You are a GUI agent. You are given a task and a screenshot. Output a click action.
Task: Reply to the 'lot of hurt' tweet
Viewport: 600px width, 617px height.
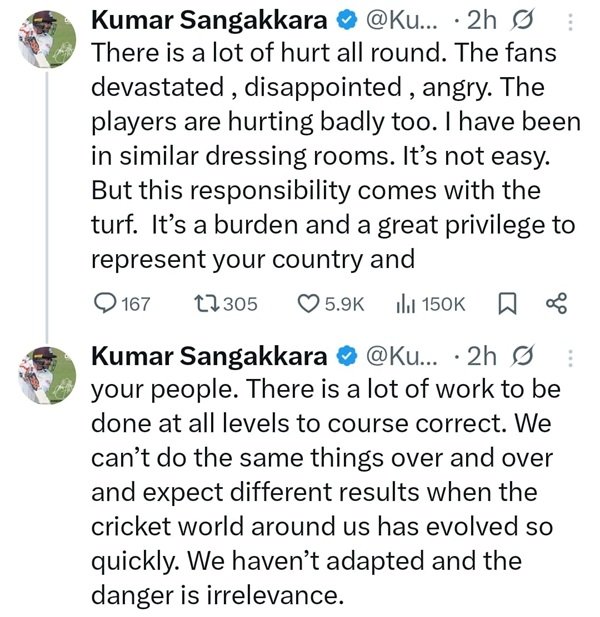tap(105, 304)
